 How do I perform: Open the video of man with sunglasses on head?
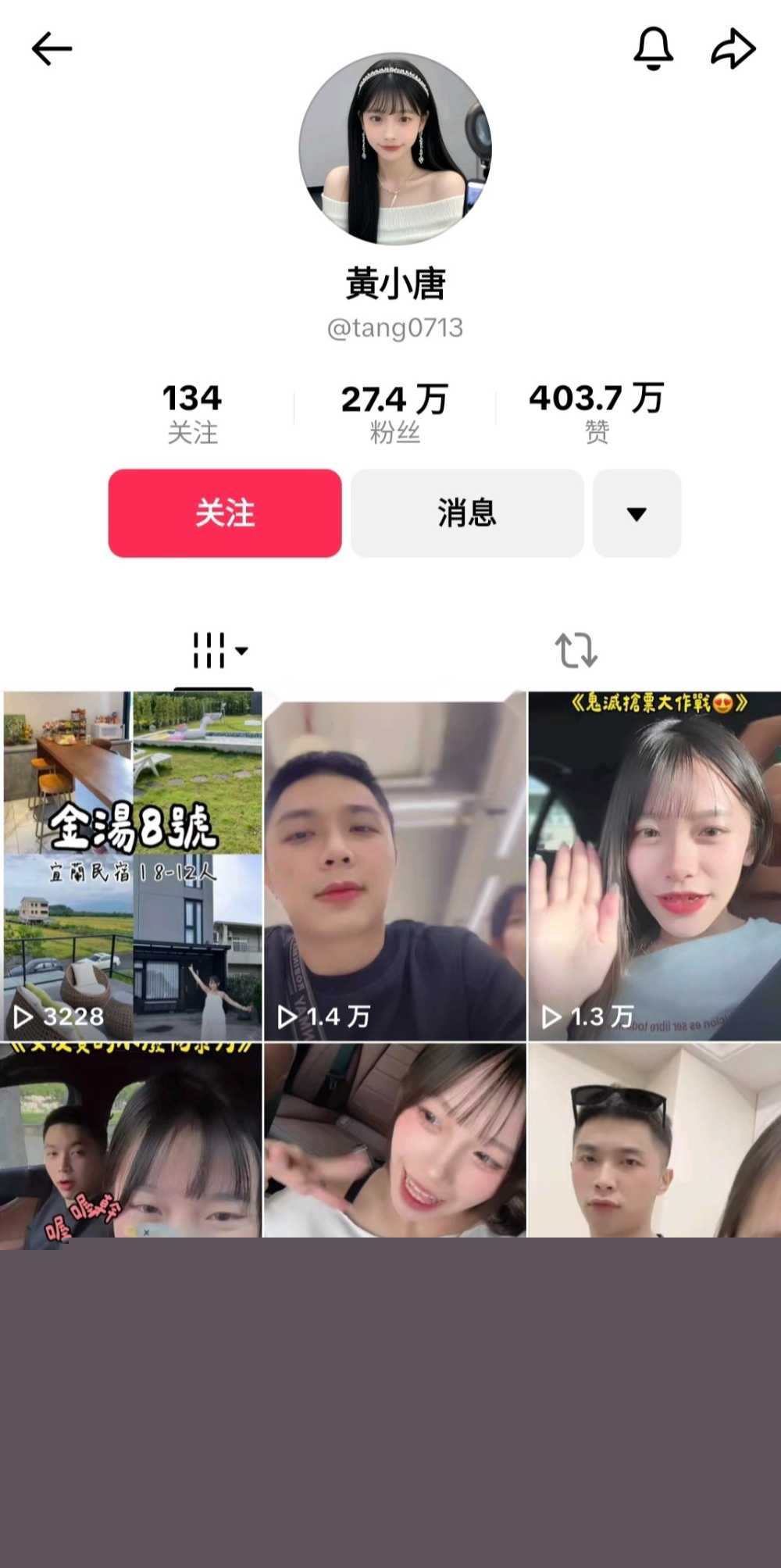[x=654, y=1140]
